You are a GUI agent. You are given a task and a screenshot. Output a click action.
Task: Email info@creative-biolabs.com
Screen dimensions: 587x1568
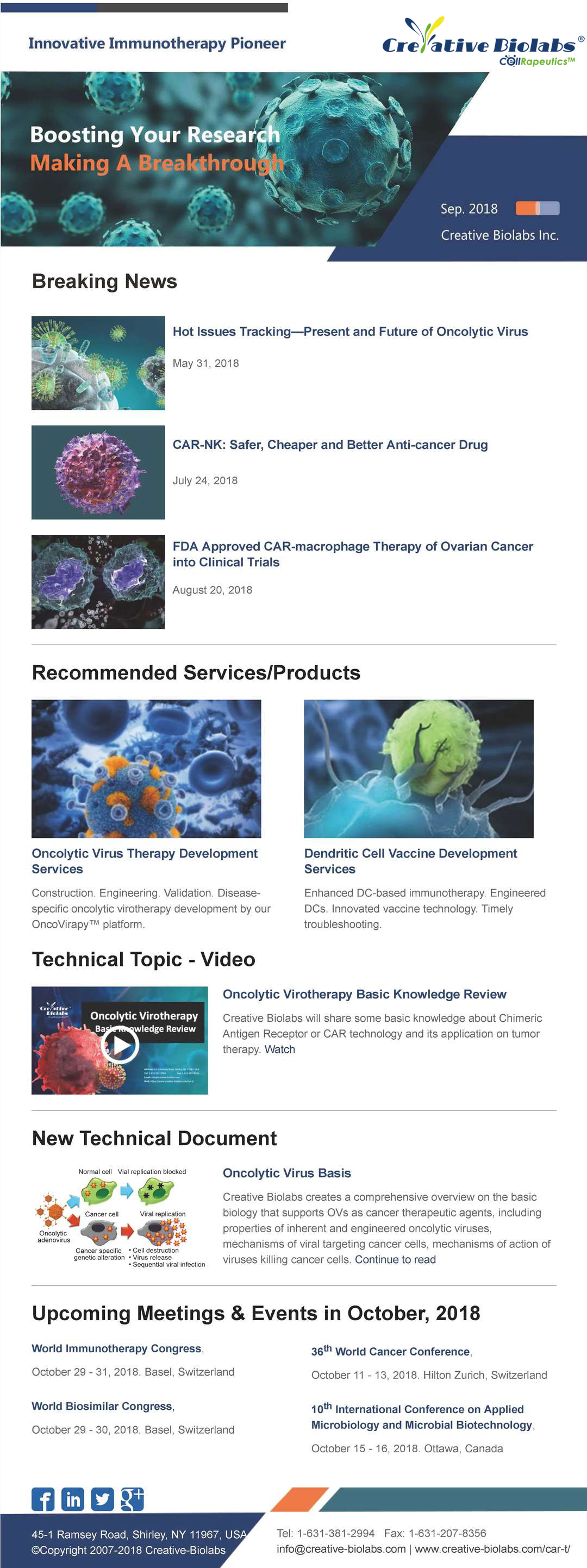click(x=341, y=1548)
